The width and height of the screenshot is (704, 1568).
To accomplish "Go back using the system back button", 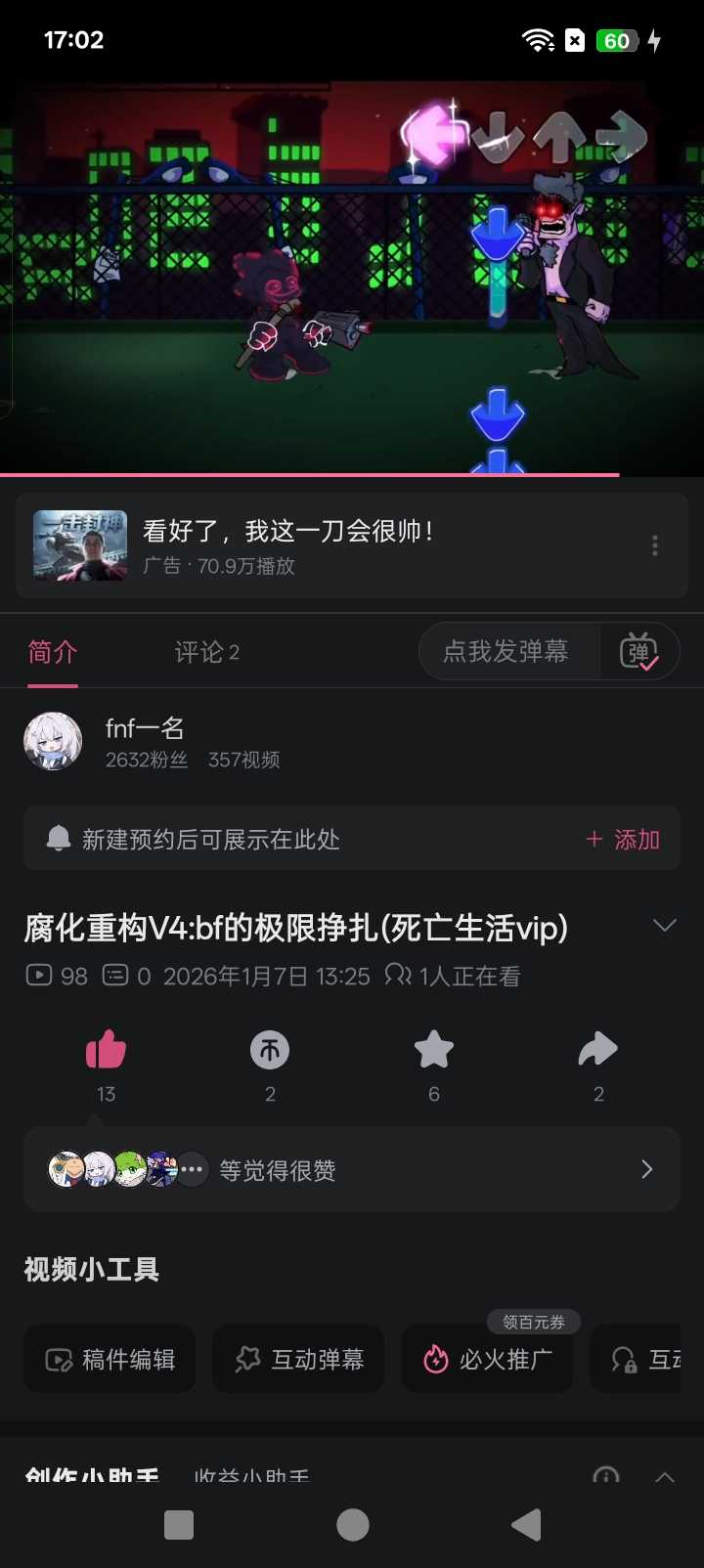I will (x=526, y=1525).
